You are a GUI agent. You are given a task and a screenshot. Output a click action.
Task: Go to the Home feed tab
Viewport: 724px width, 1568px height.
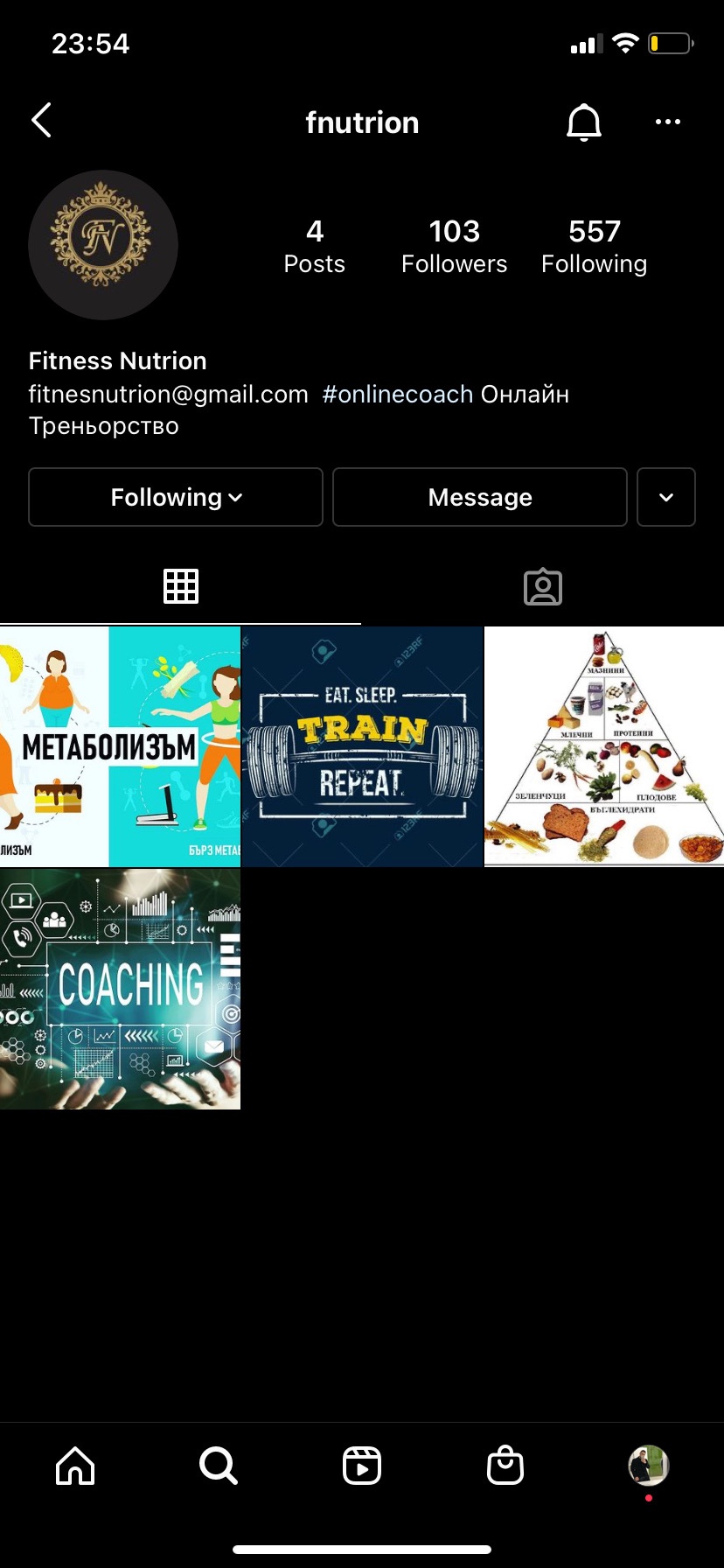(75, 1465)
